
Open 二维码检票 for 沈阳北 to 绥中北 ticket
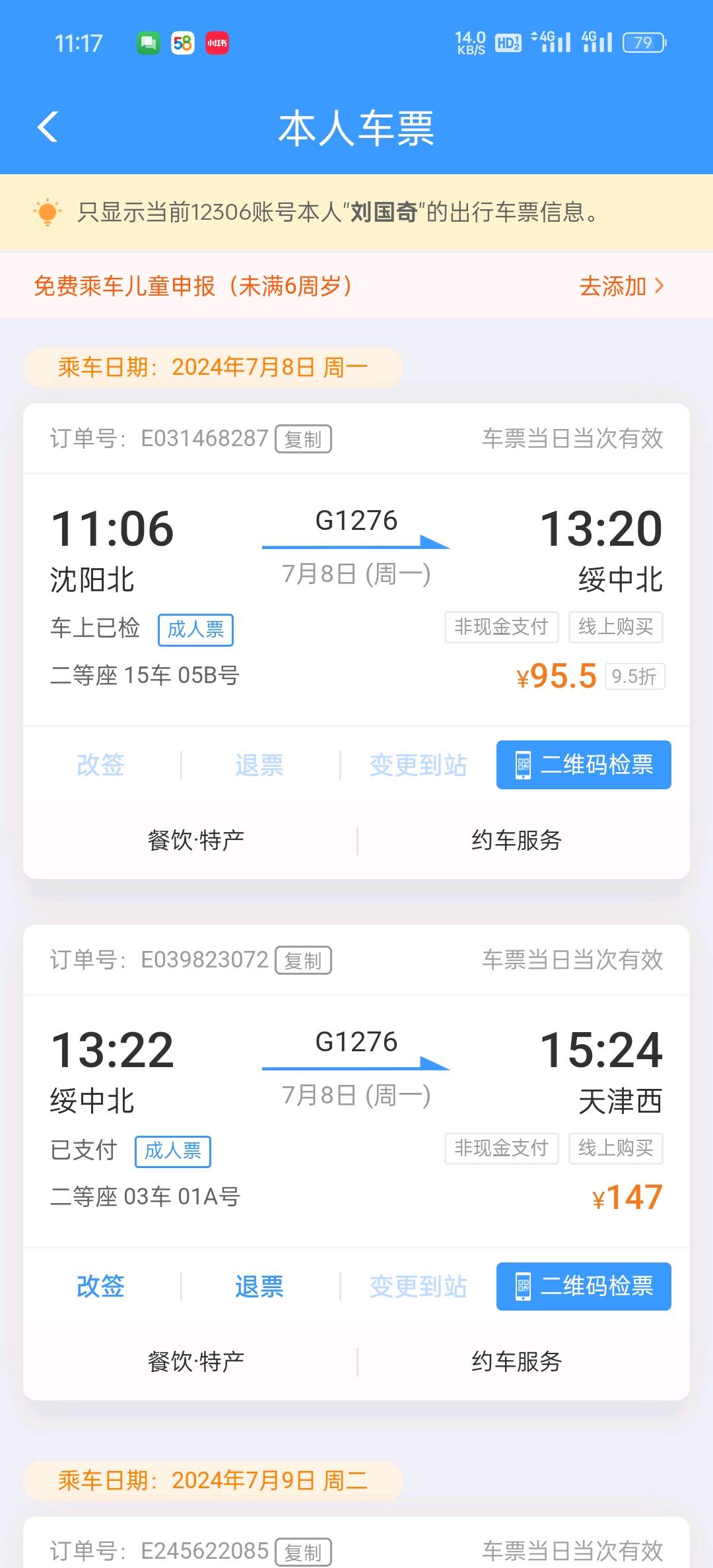[x=584, y=765]
